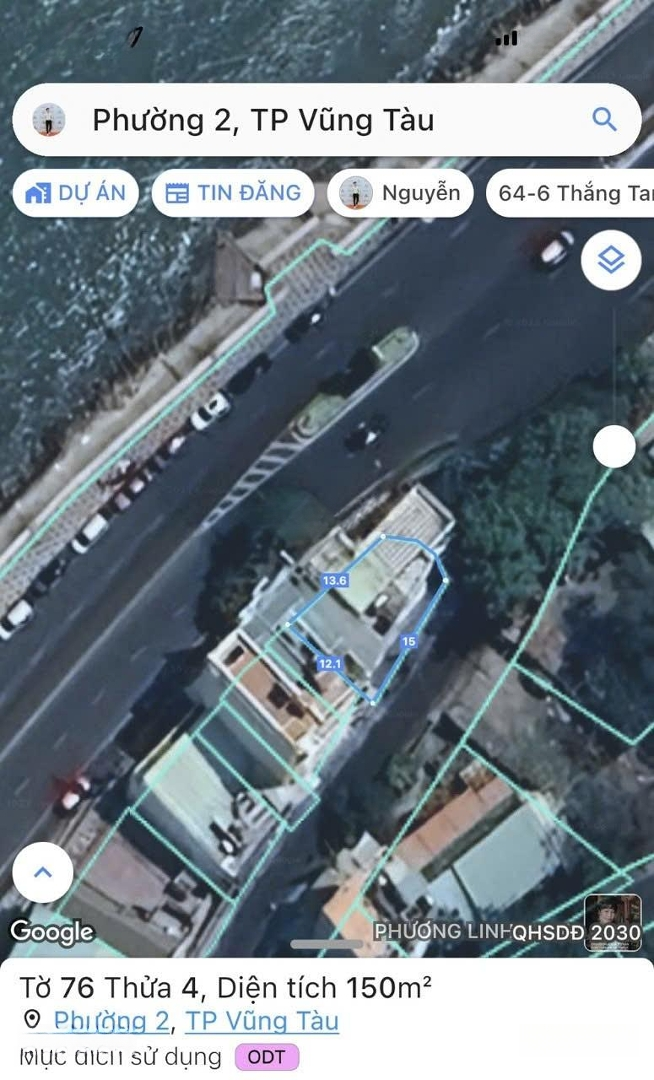Tap the profile avatar in search bar

click(49, 120)
